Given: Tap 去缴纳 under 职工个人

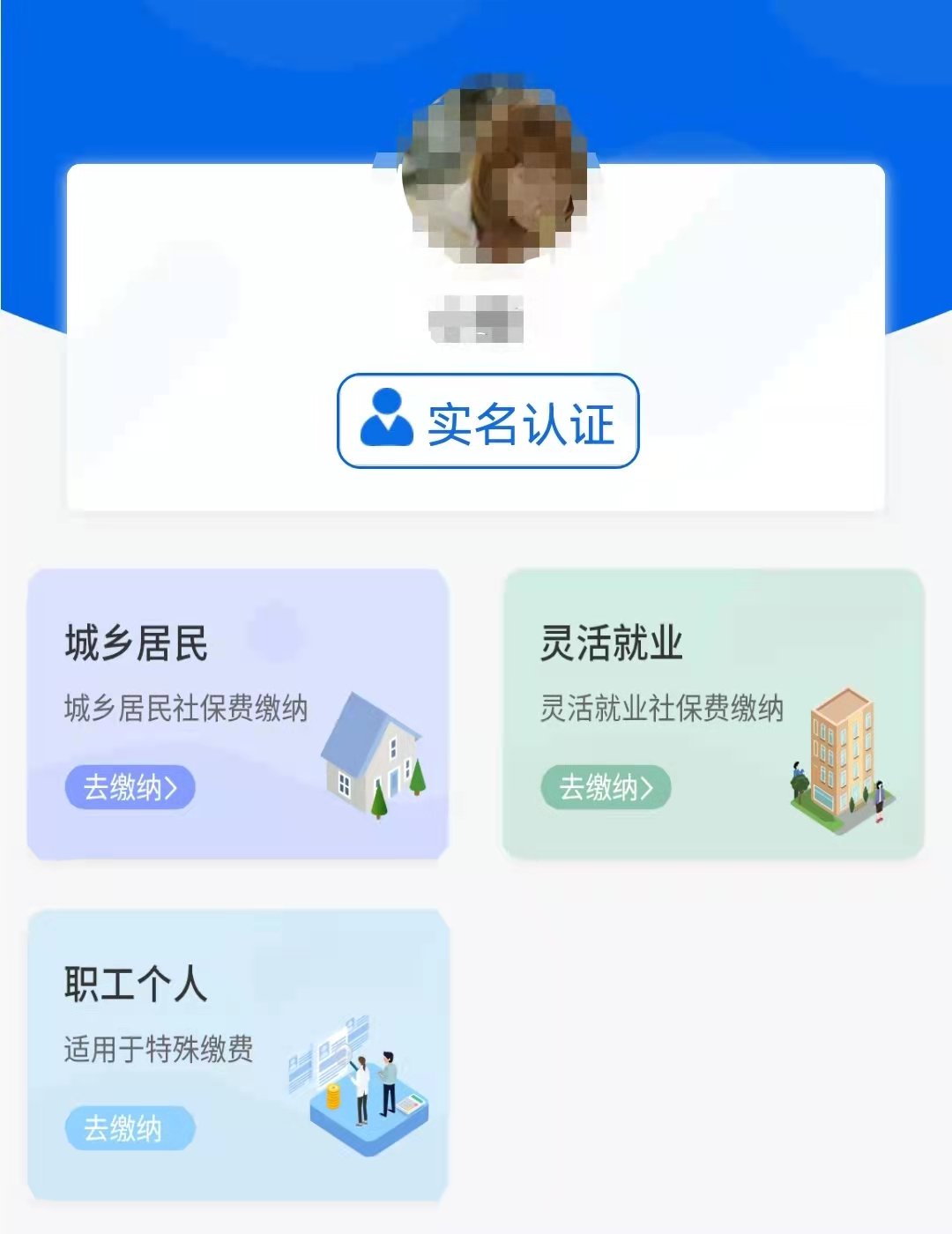Looking at the screenshot, I should (x=130, y=1127).
